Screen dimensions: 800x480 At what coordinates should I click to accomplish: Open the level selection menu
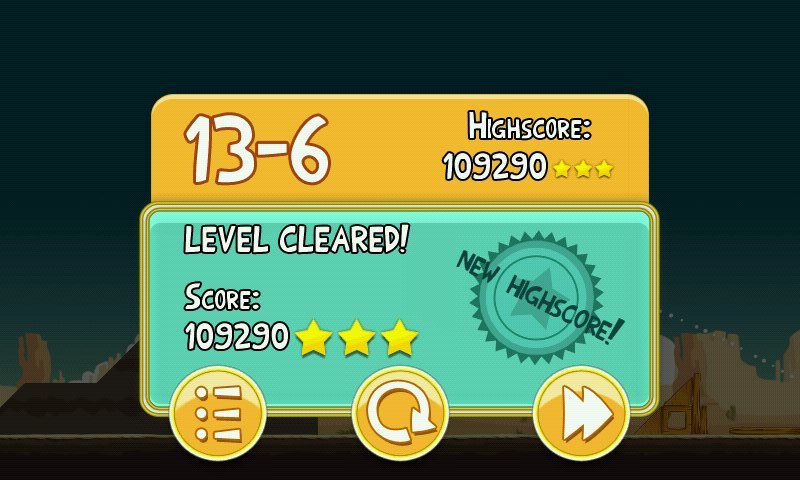(x=217, y=414)
